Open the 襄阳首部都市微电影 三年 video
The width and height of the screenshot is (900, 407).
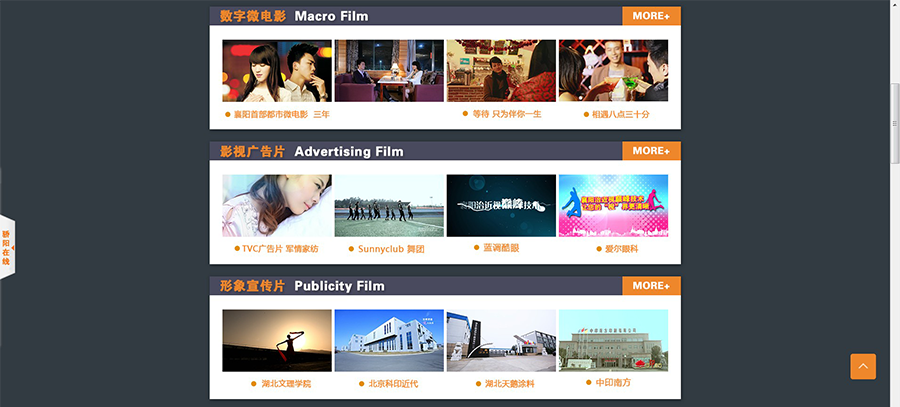point(277,71)
